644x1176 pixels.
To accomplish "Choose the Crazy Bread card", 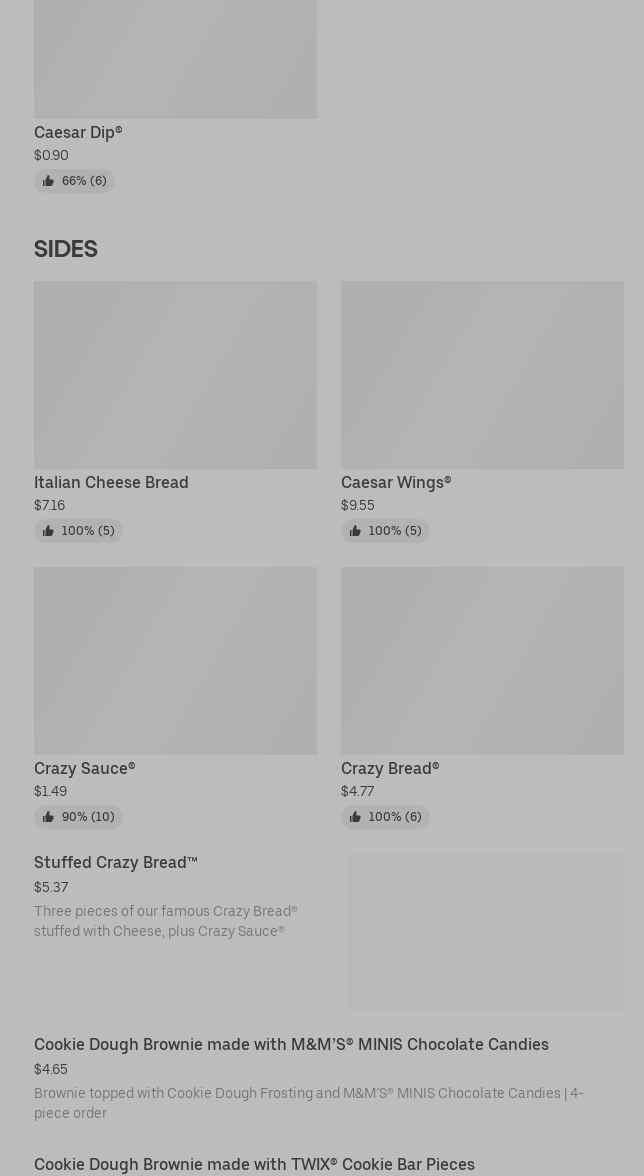I will (x=482, y=698).
